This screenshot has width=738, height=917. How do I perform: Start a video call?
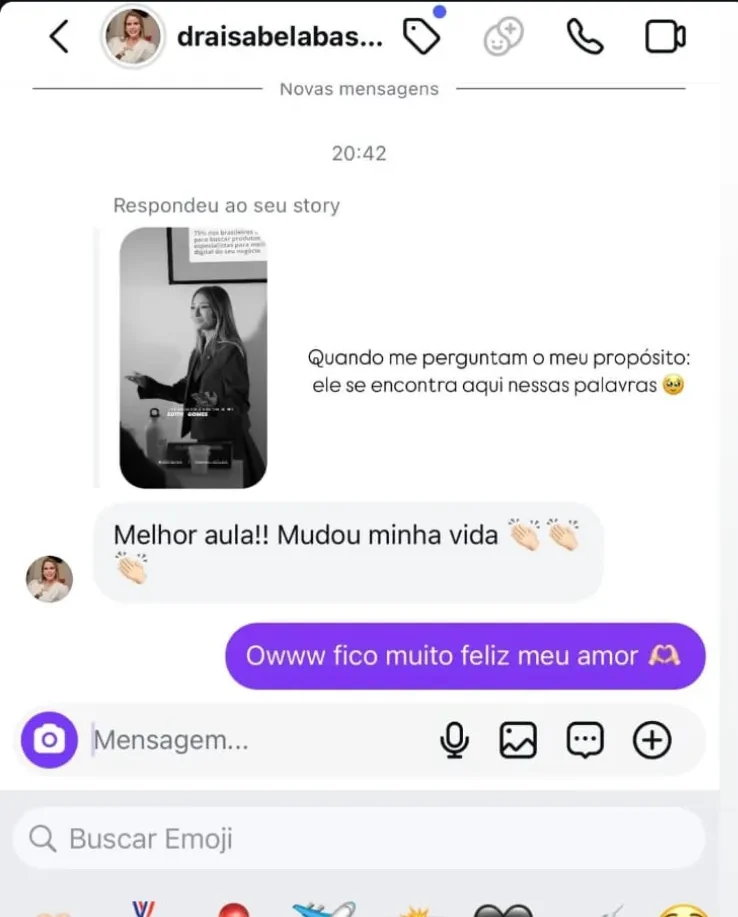(664, 36)
